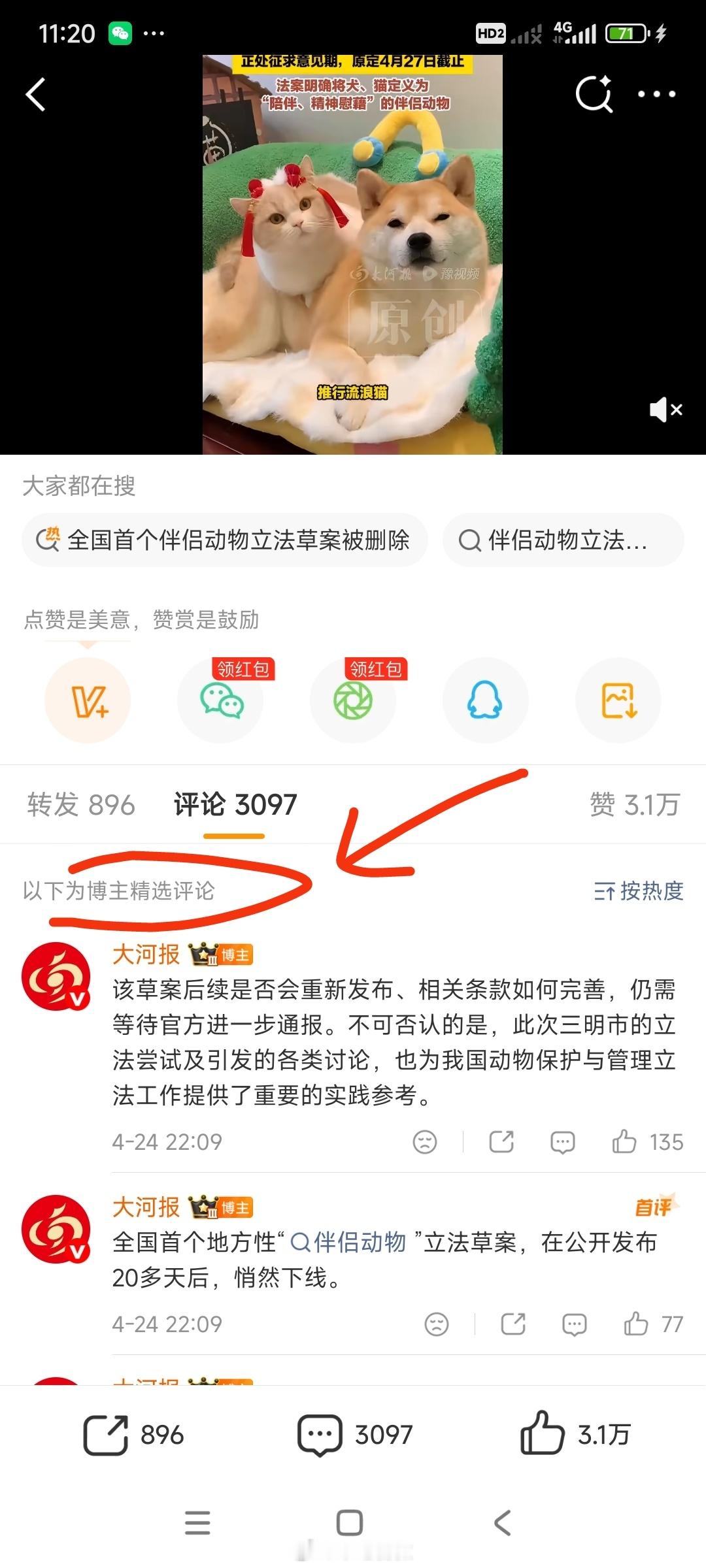Open the emoji reaction icon under 大河报's comment

tap(424, 1142)
